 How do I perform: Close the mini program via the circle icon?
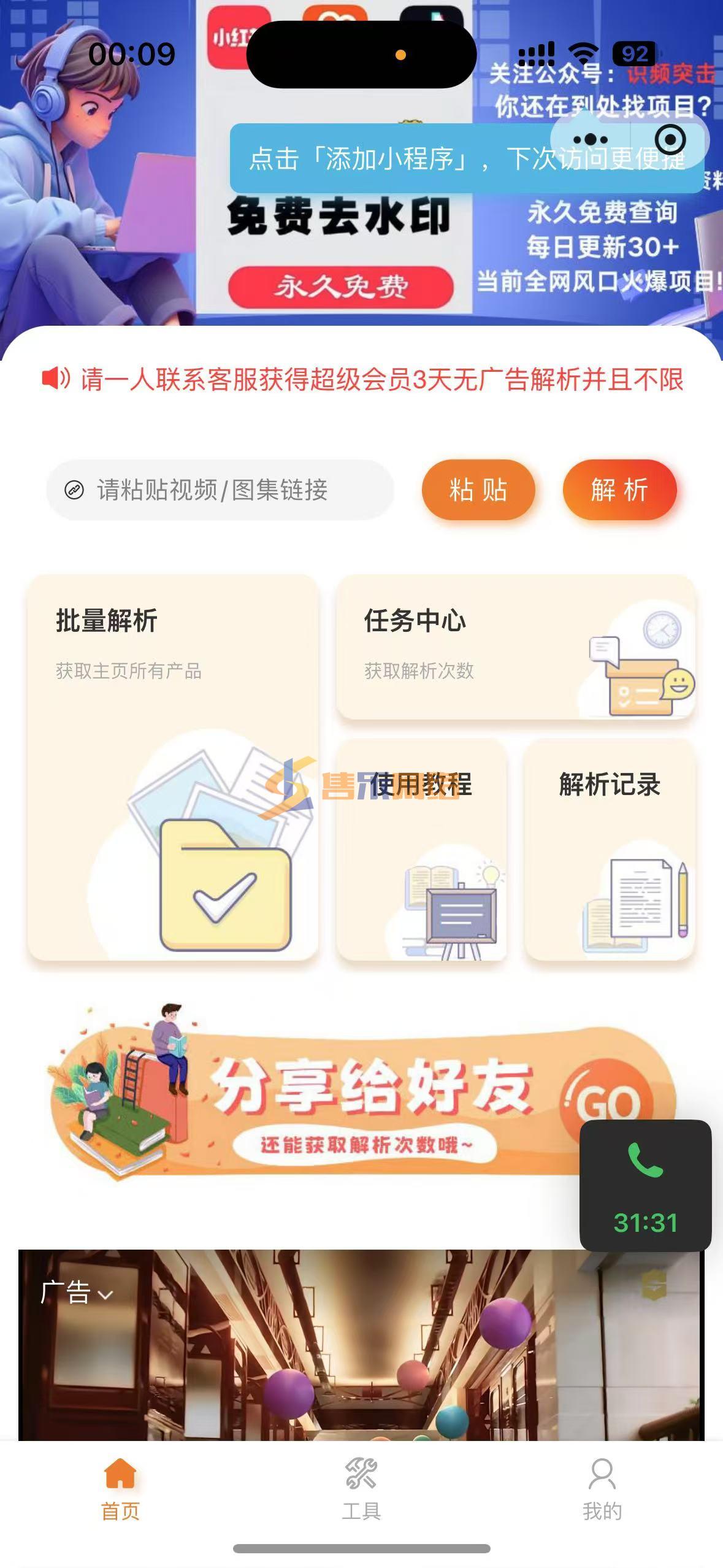point(670,140)
